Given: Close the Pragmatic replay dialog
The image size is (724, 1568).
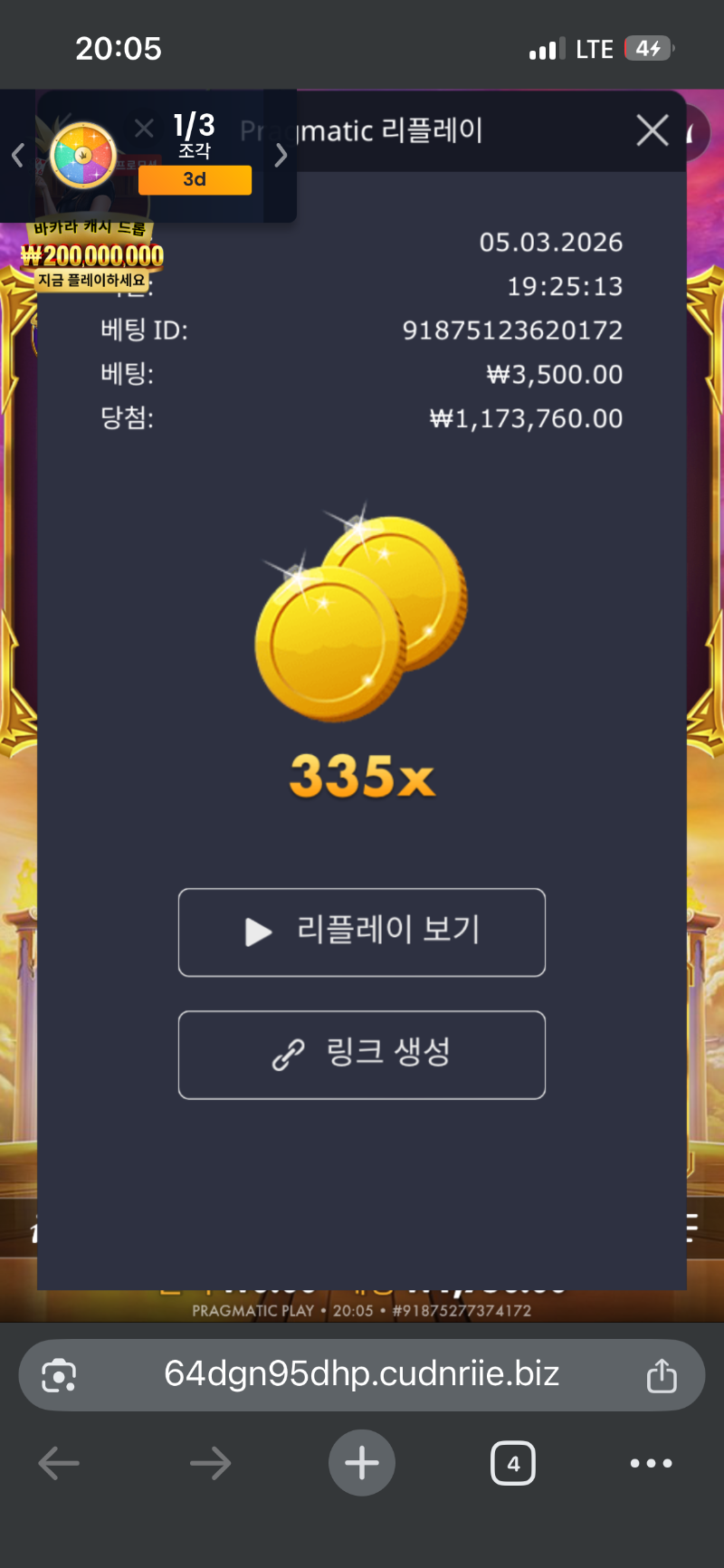Looking at the screenshot, I should (x=652, y=131).
